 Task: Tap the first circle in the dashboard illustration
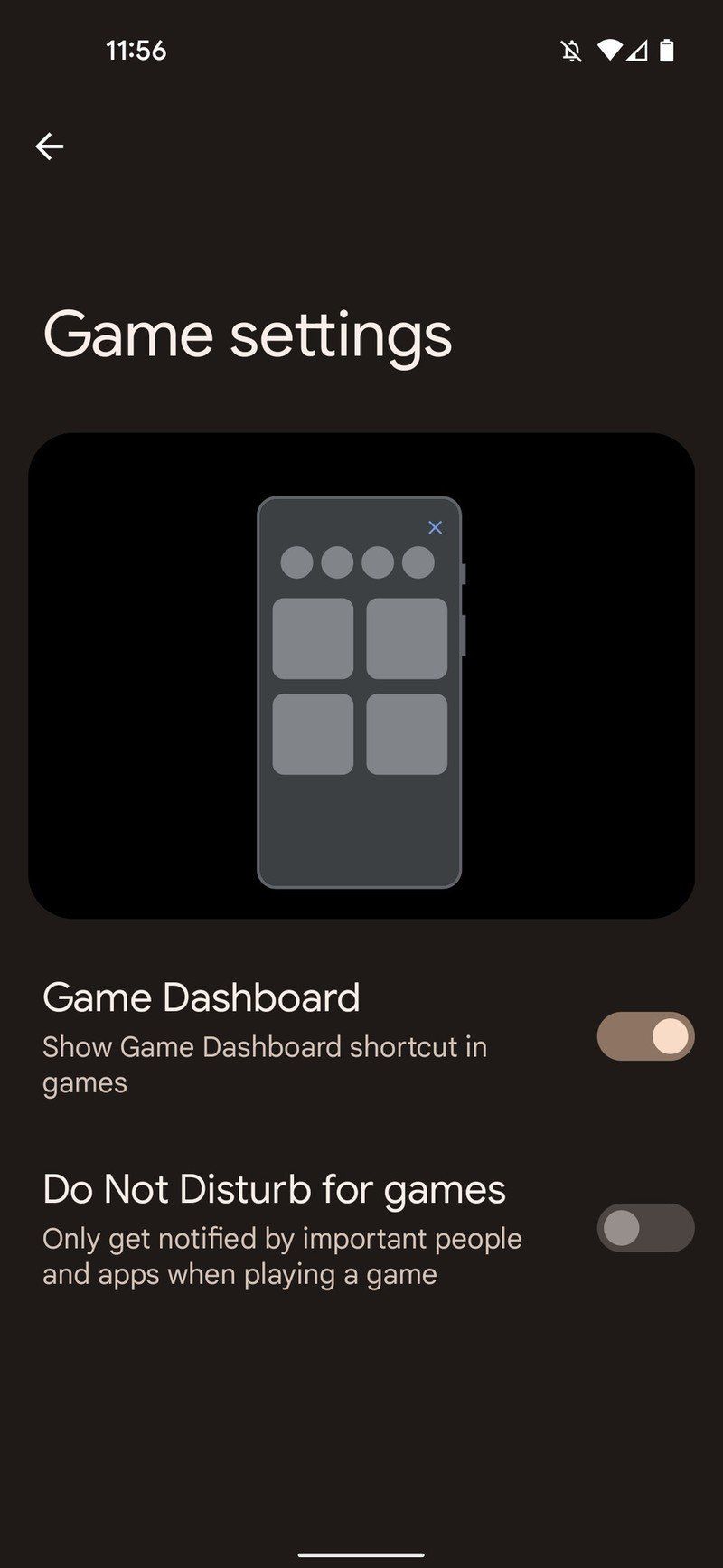(x=298, y=562)
